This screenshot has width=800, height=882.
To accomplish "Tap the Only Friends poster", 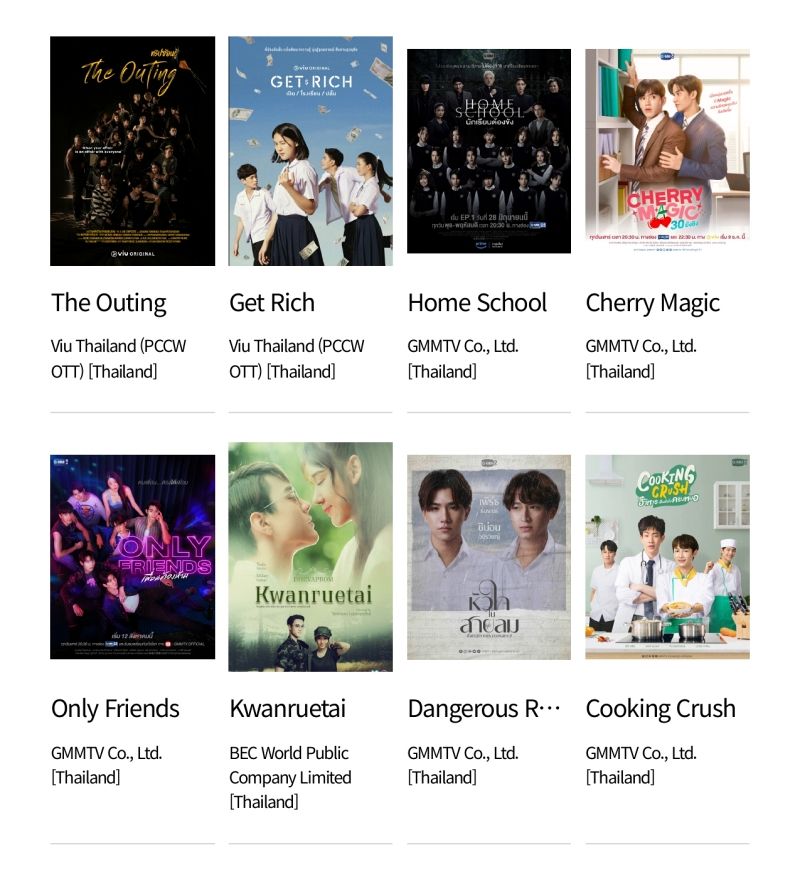I will click(132, 557).
